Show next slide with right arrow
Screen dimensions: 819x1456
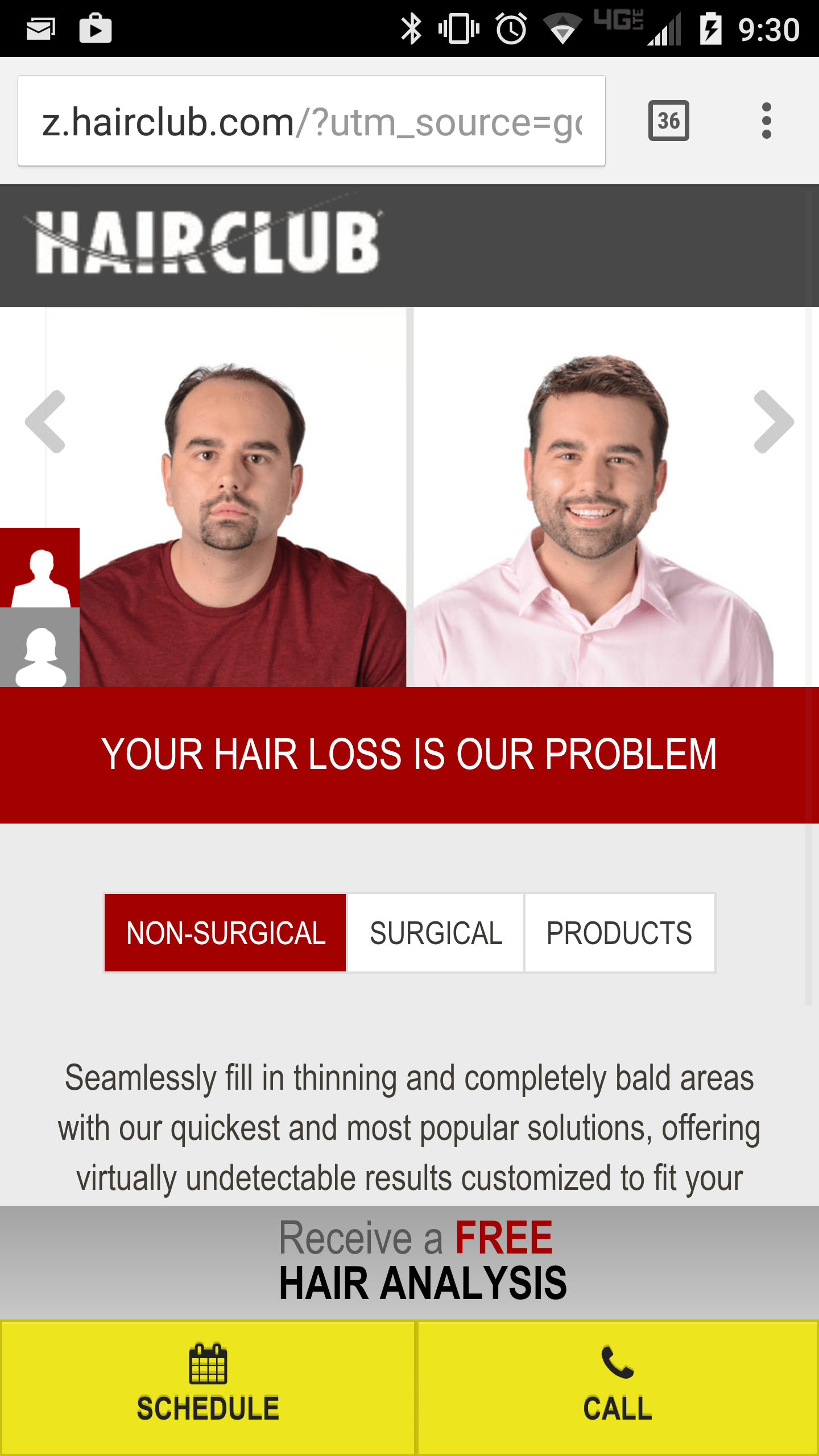773,421
